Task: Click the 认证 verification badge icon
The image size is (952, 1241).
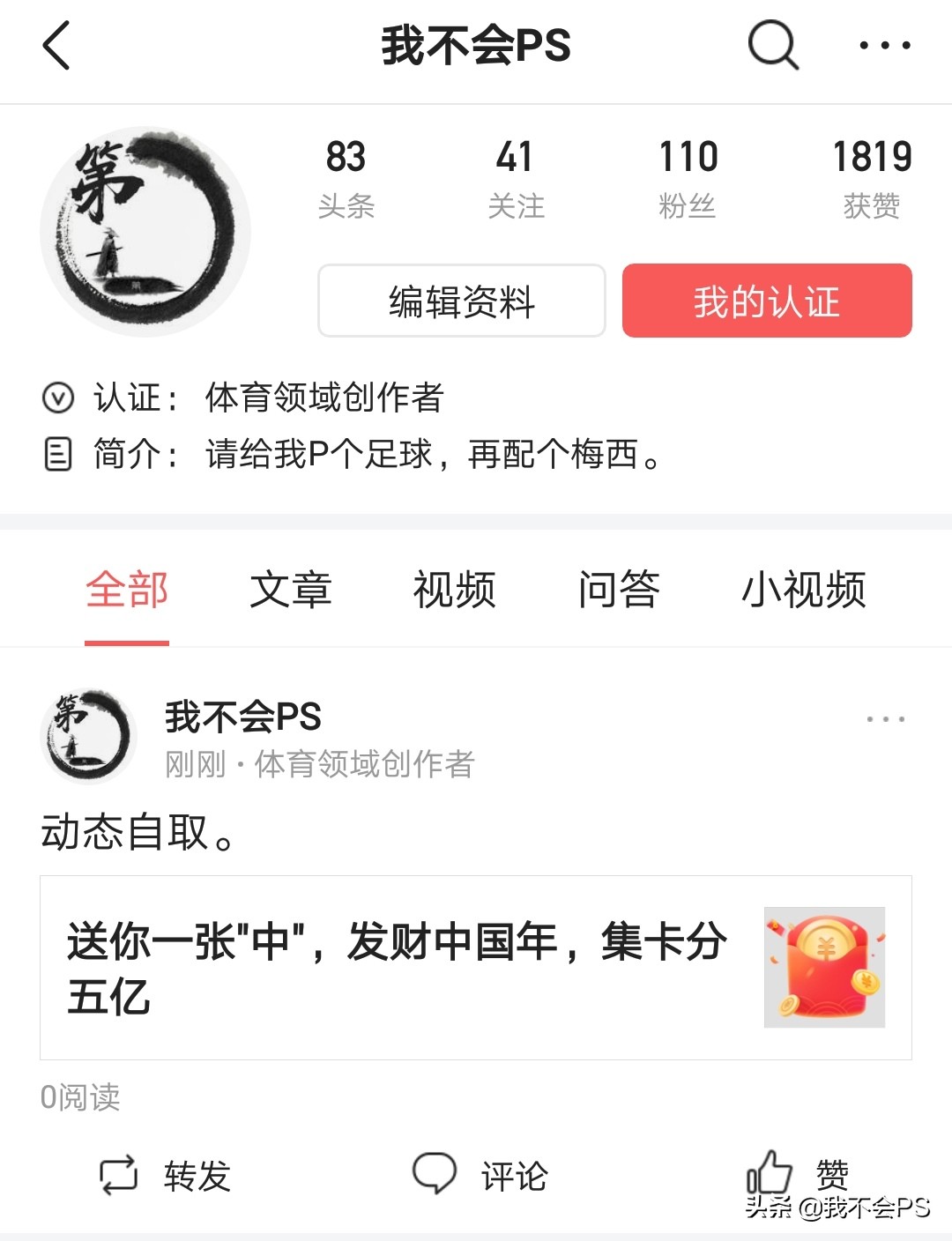Action: coord(56,398)
